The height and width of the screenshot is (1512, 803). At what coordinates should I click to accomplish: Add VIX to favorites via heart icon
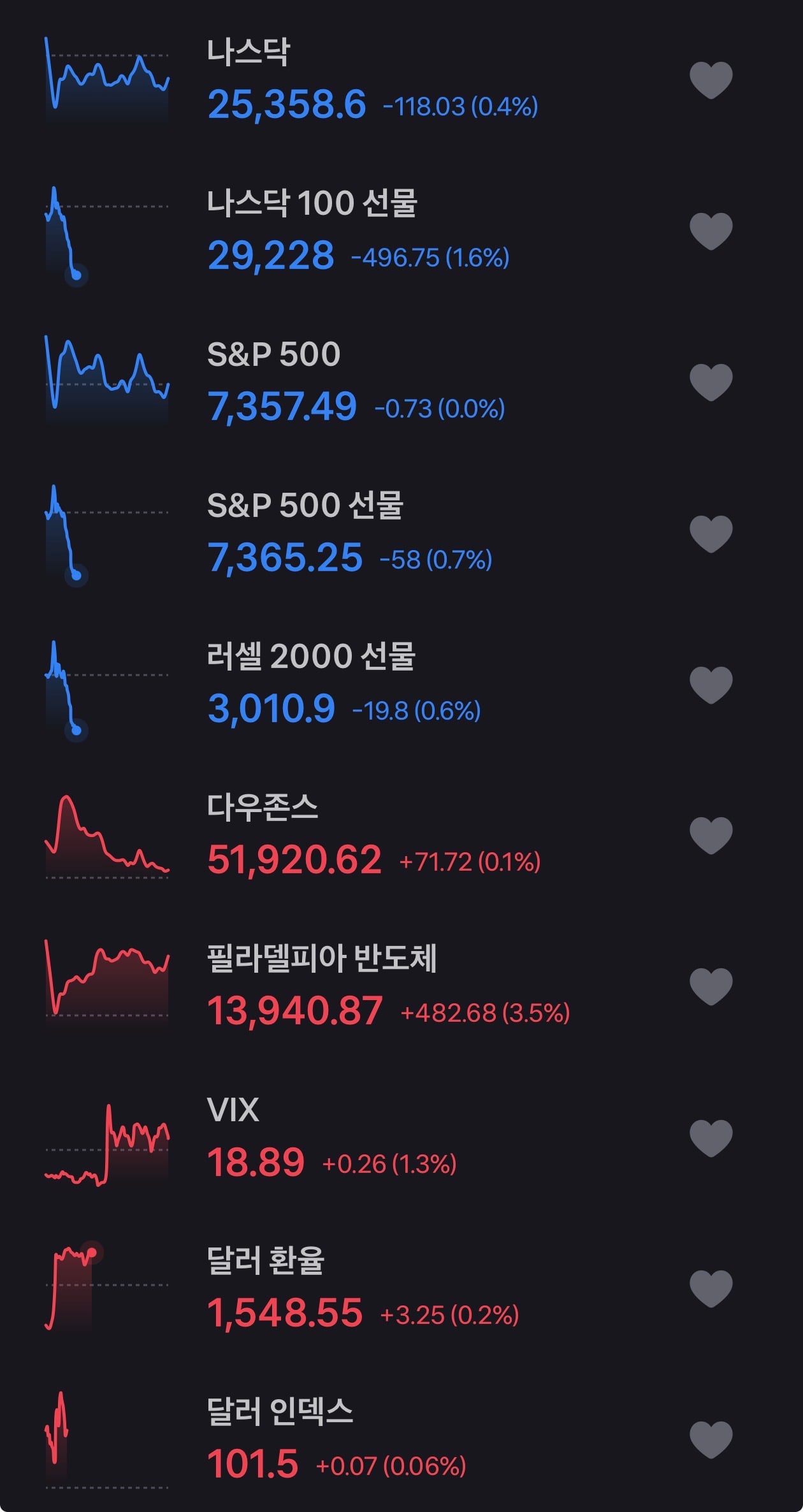tap(711, 1138)
